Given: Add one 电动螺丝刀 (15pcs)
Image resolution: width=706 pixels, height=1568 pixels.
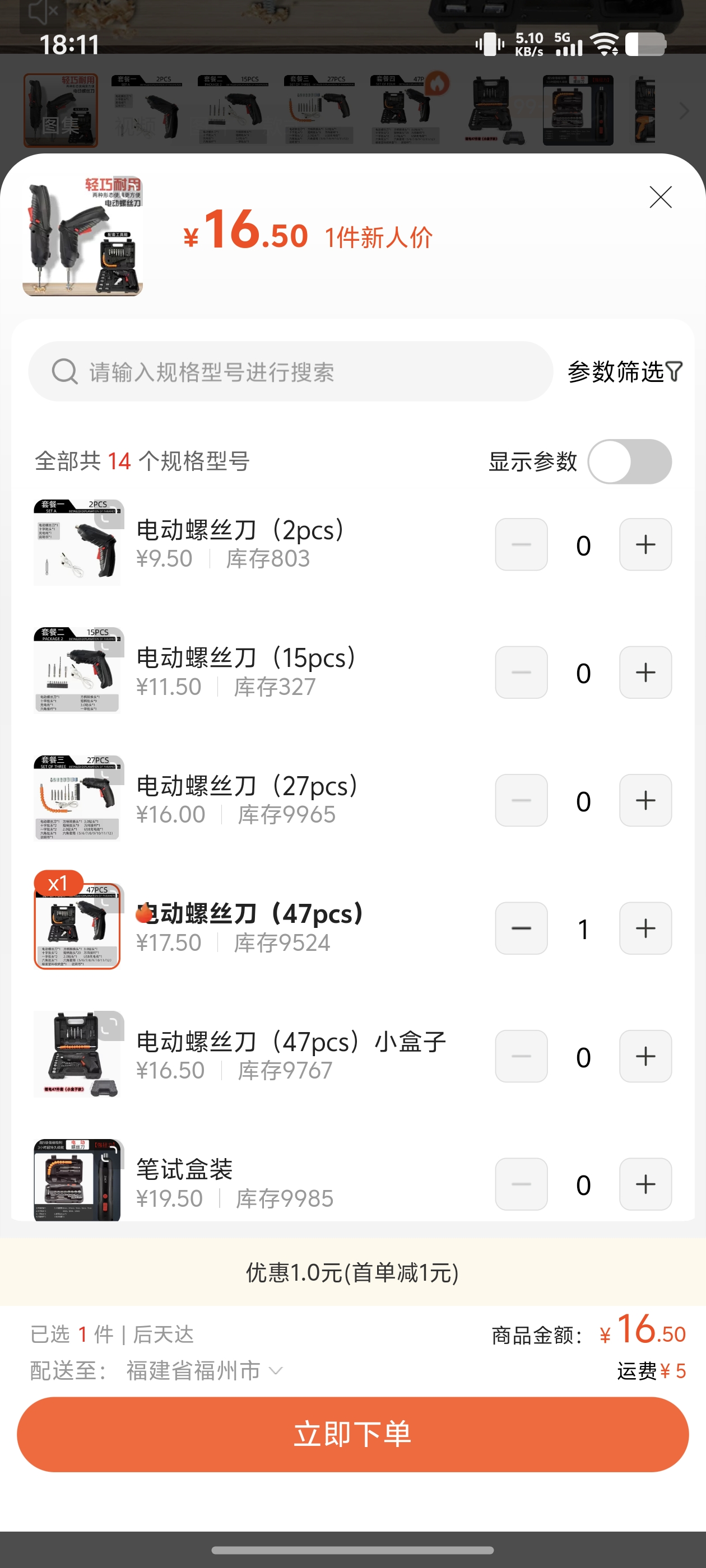Looking at the screenshot, I should [x=645, y=673].
